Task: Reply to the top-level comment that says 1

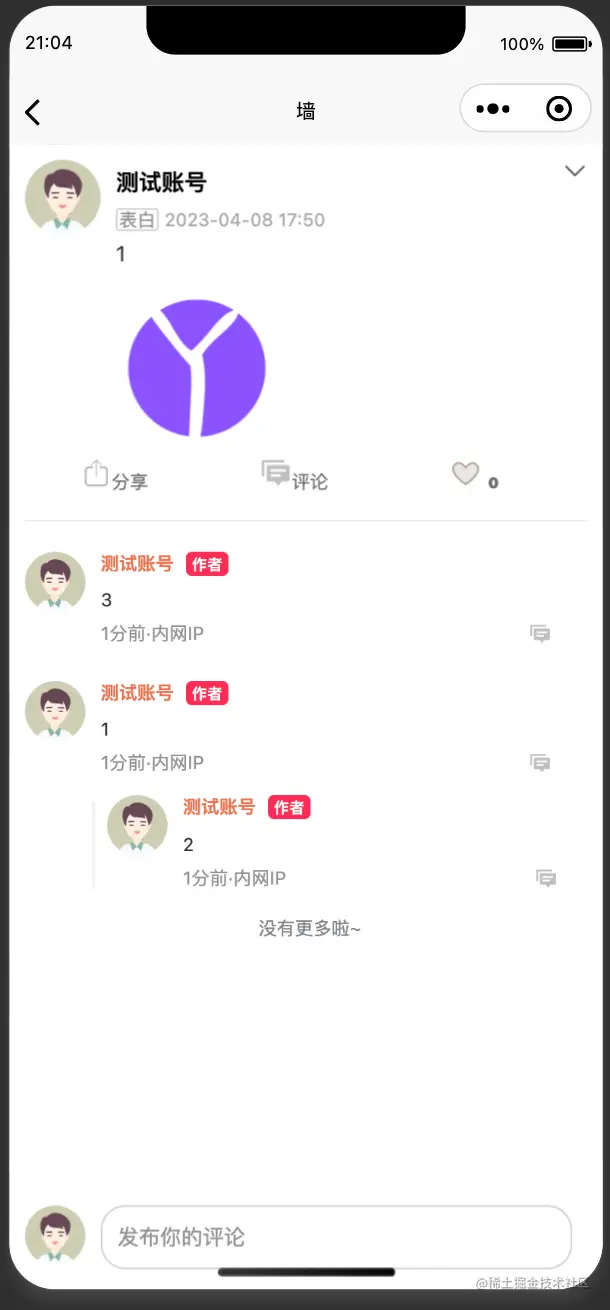Action: coord(540,763)
